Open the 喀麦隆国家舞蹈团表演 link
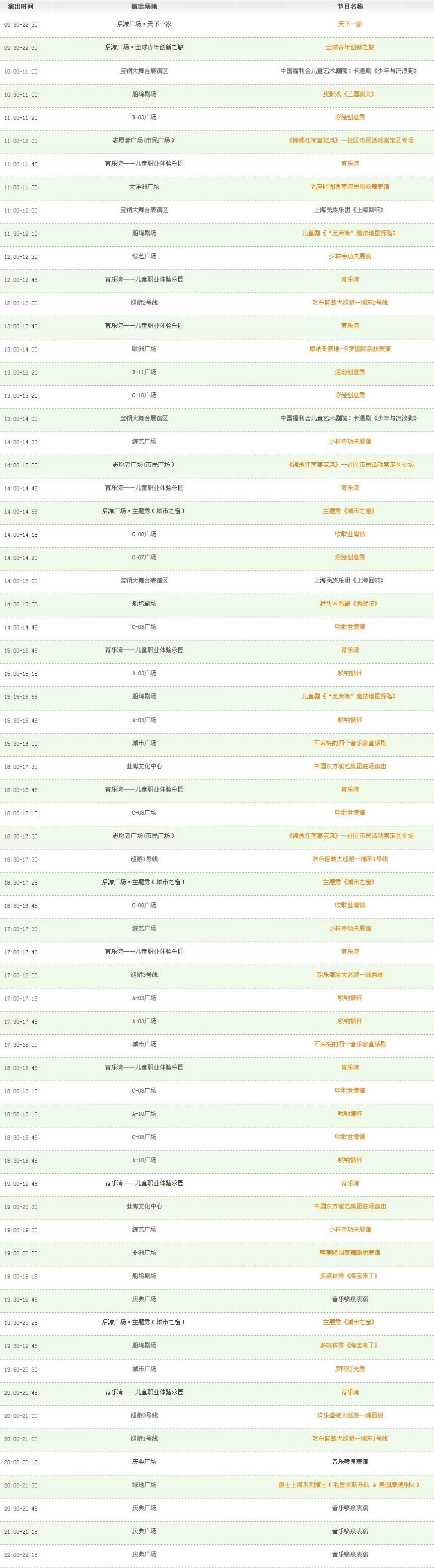Viewport: 434px width, 1568px height. (349, 1253)
